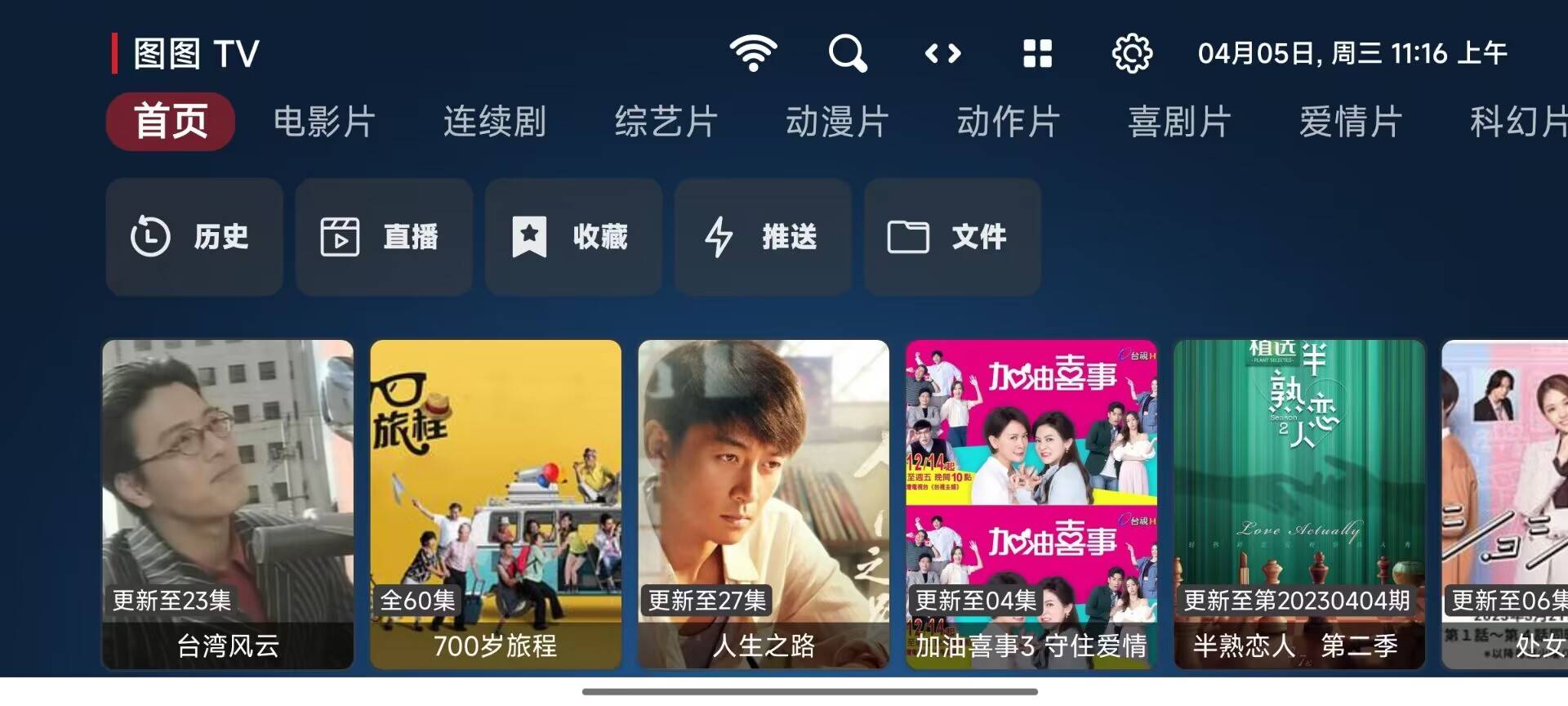Switch to the 电影片 tab
The image size is (1568, 706).
pyautogui.click(x=324, y=122)
